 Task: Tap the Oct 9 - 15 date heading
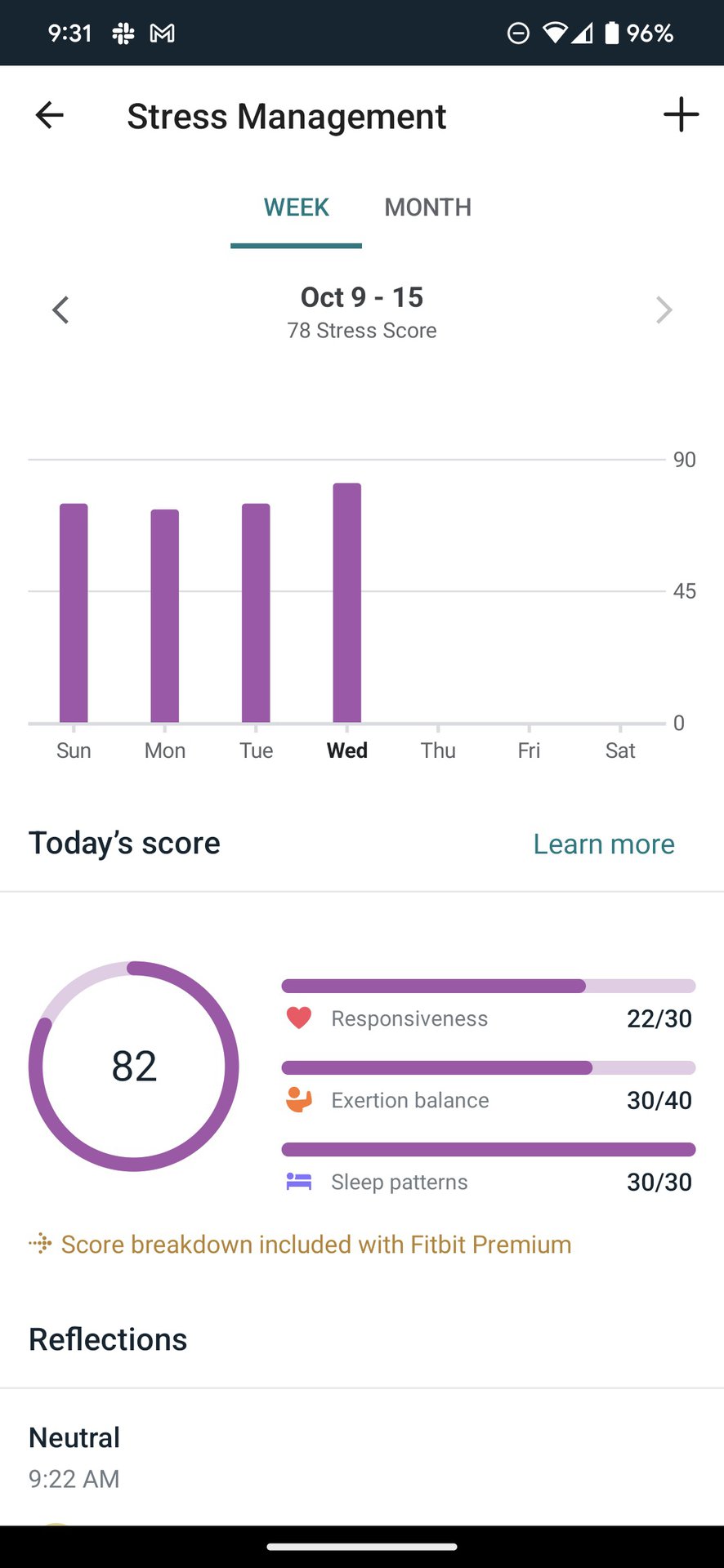tap(362, 297)
